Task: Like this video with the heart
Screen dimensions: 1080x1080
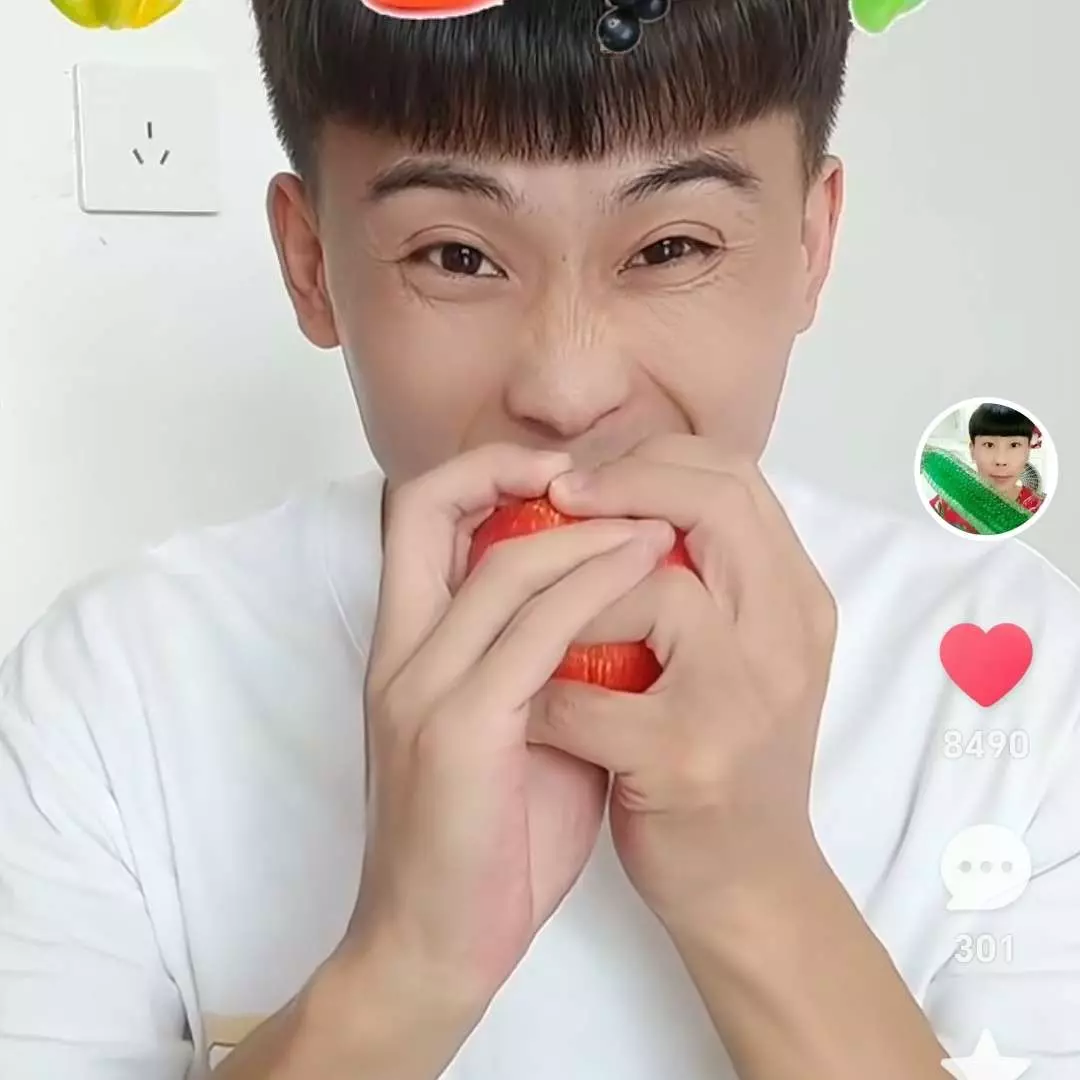Action: tap(986, 664)
